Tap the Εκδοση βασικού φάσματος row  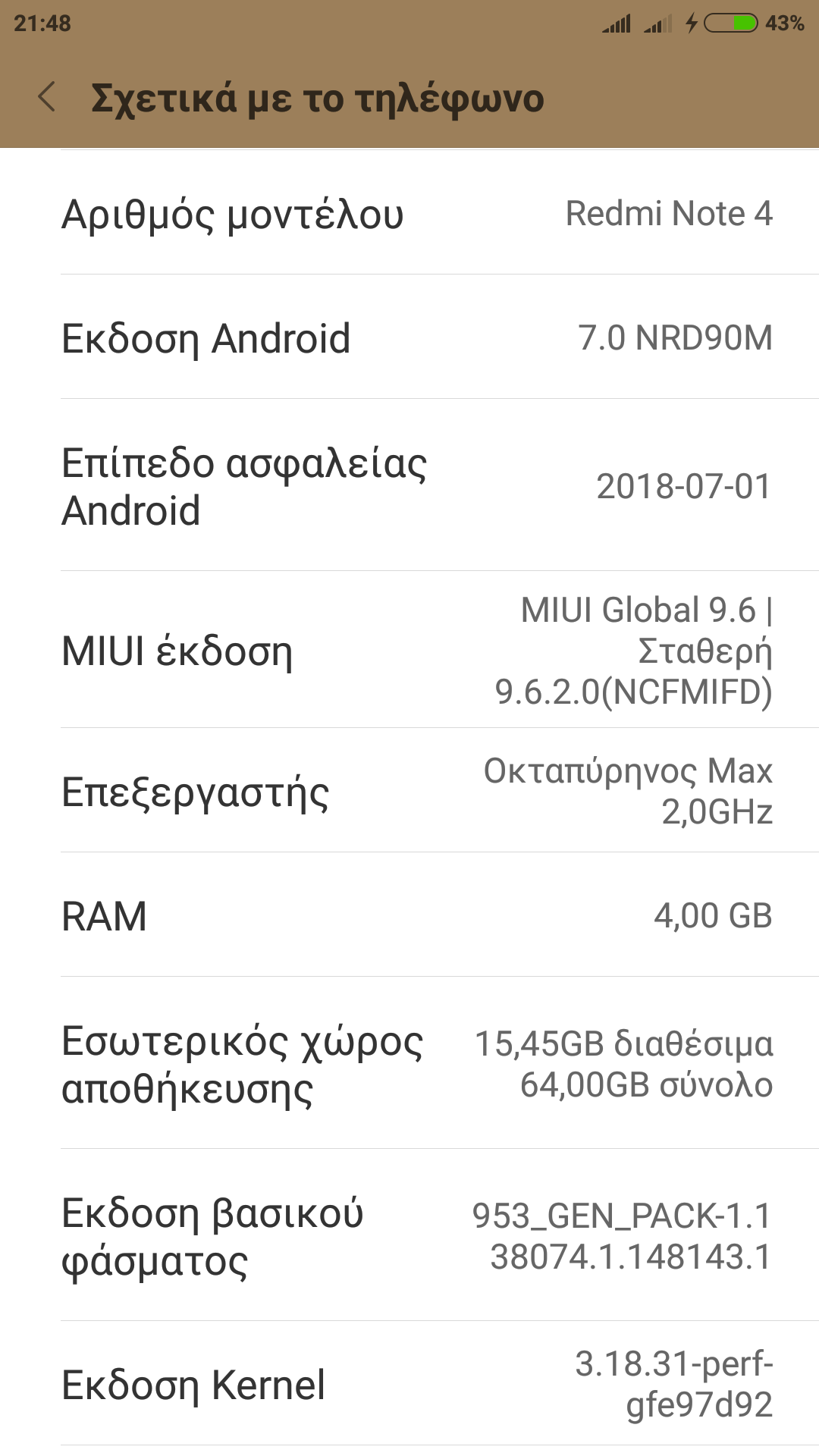(x=409, y=1235)
